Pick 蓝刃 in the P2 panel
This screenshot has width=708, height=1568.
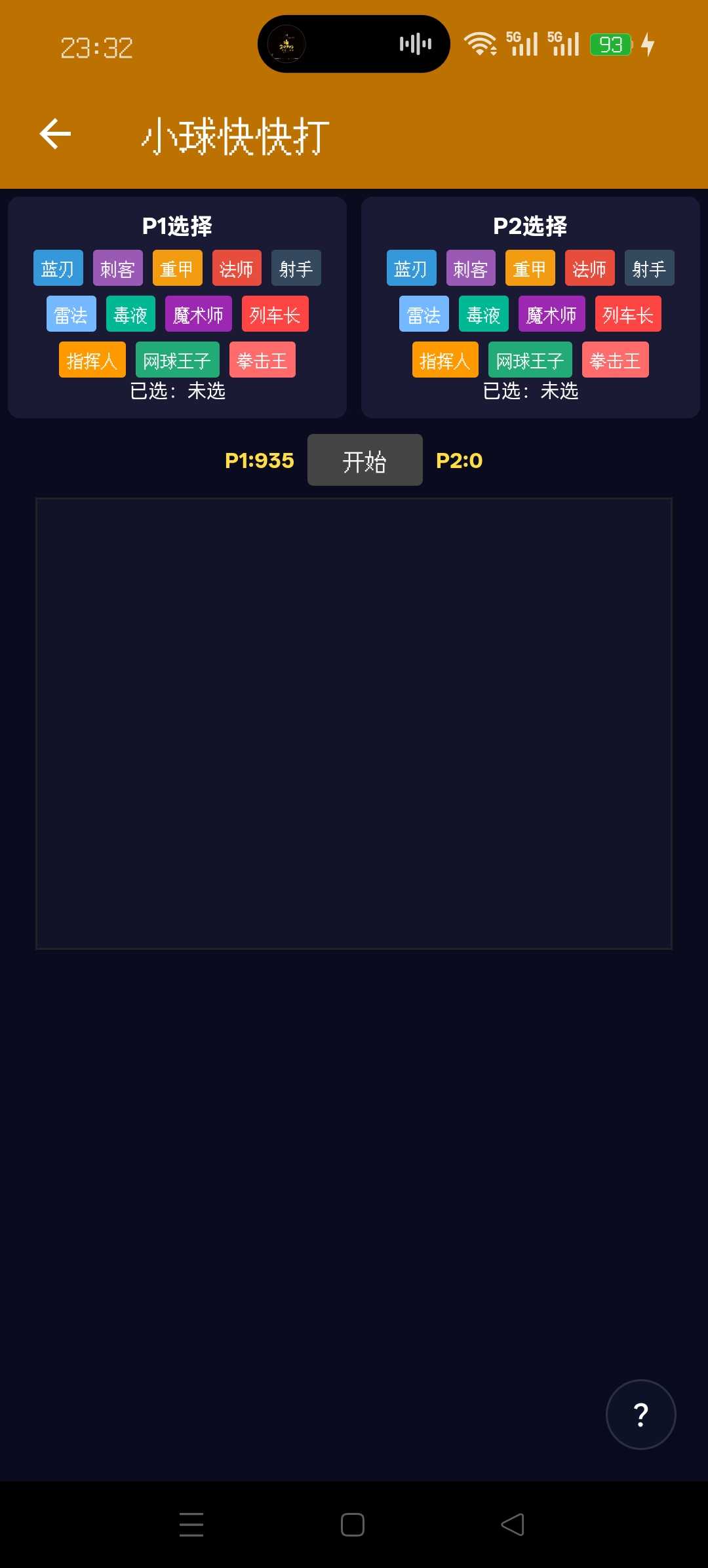(x=411, y=268)
